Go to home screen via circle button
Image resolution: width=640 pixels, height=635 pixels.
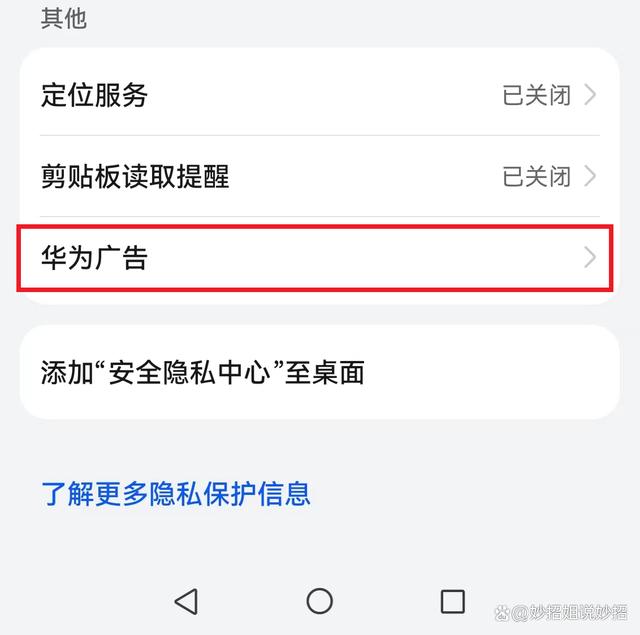pyautogui.click(x=319, y=600)
